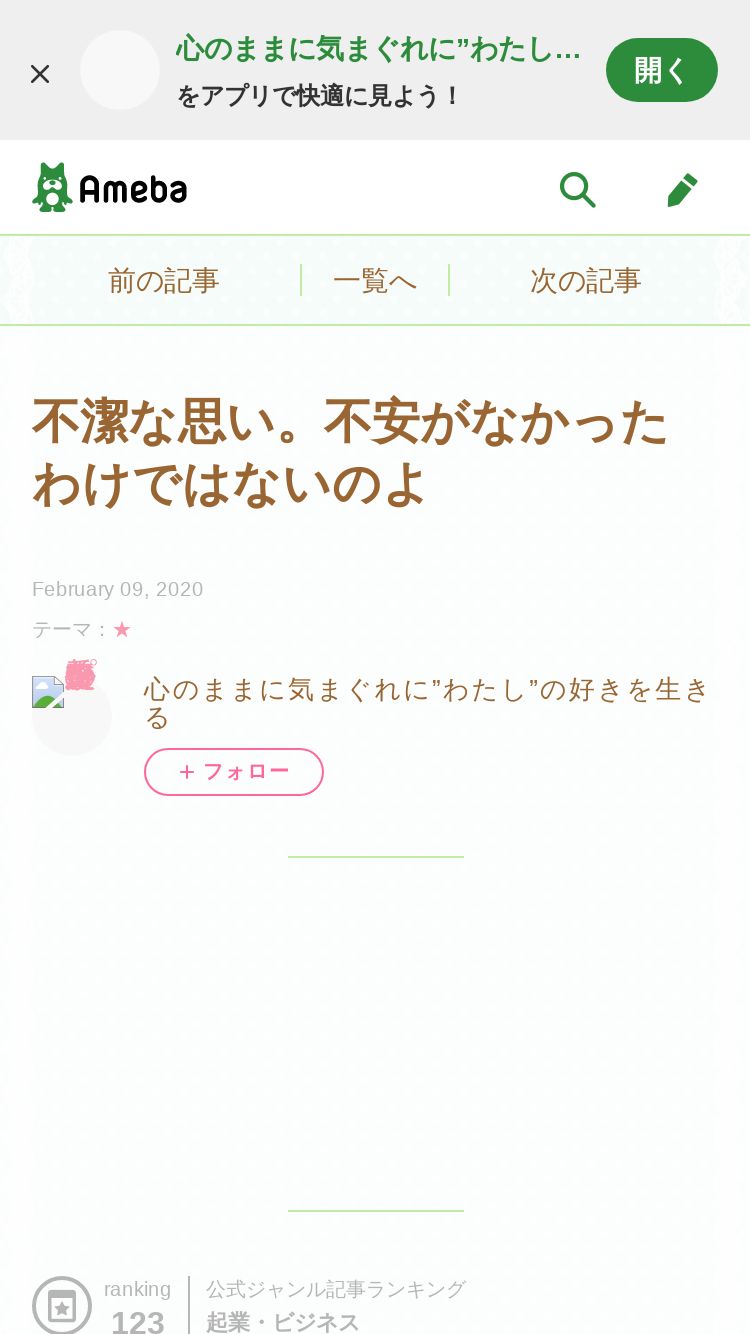Open the Ameba home logo
Viewport: 750px width, 1334px height.
(x=110, y=188)
